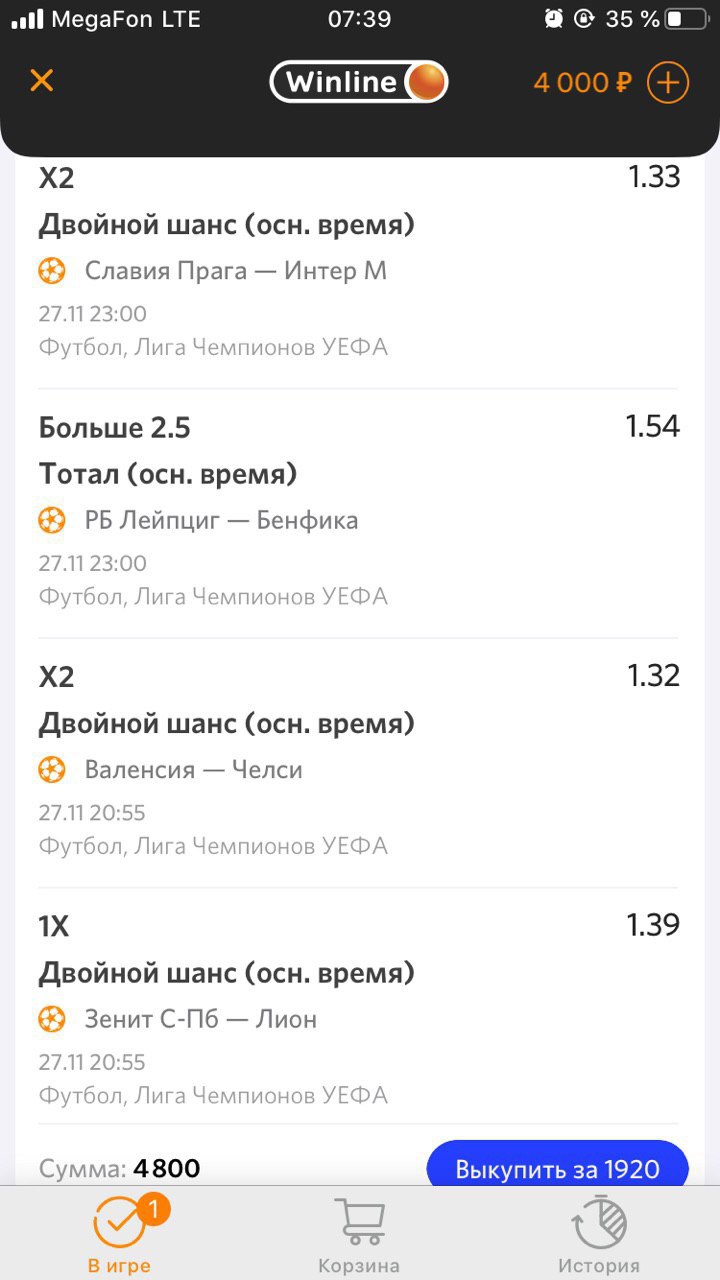Open the РБ Лейпциг — Бенфика match
This screenshot has width=720, height=1280.
[x=221, y=520]
